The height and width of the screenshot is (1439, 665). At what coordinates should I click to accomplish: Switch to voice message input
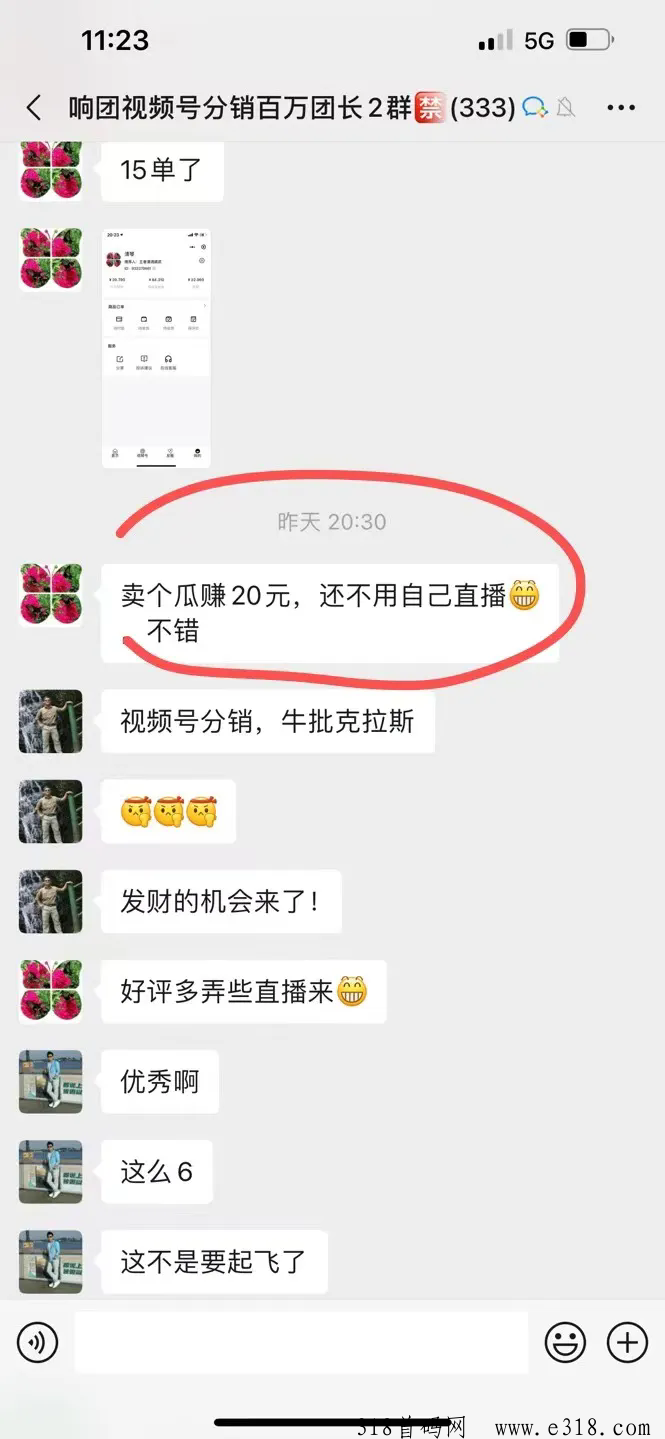tap(38, 1342)
